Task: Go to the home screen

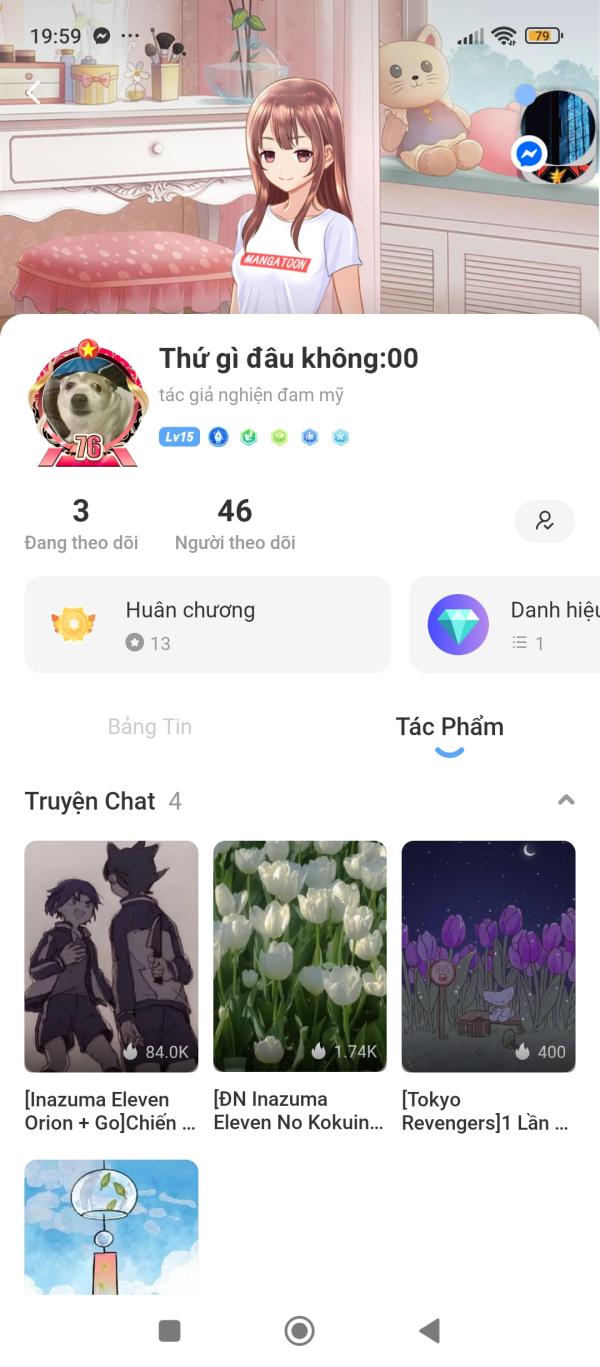Action: 299,1330
